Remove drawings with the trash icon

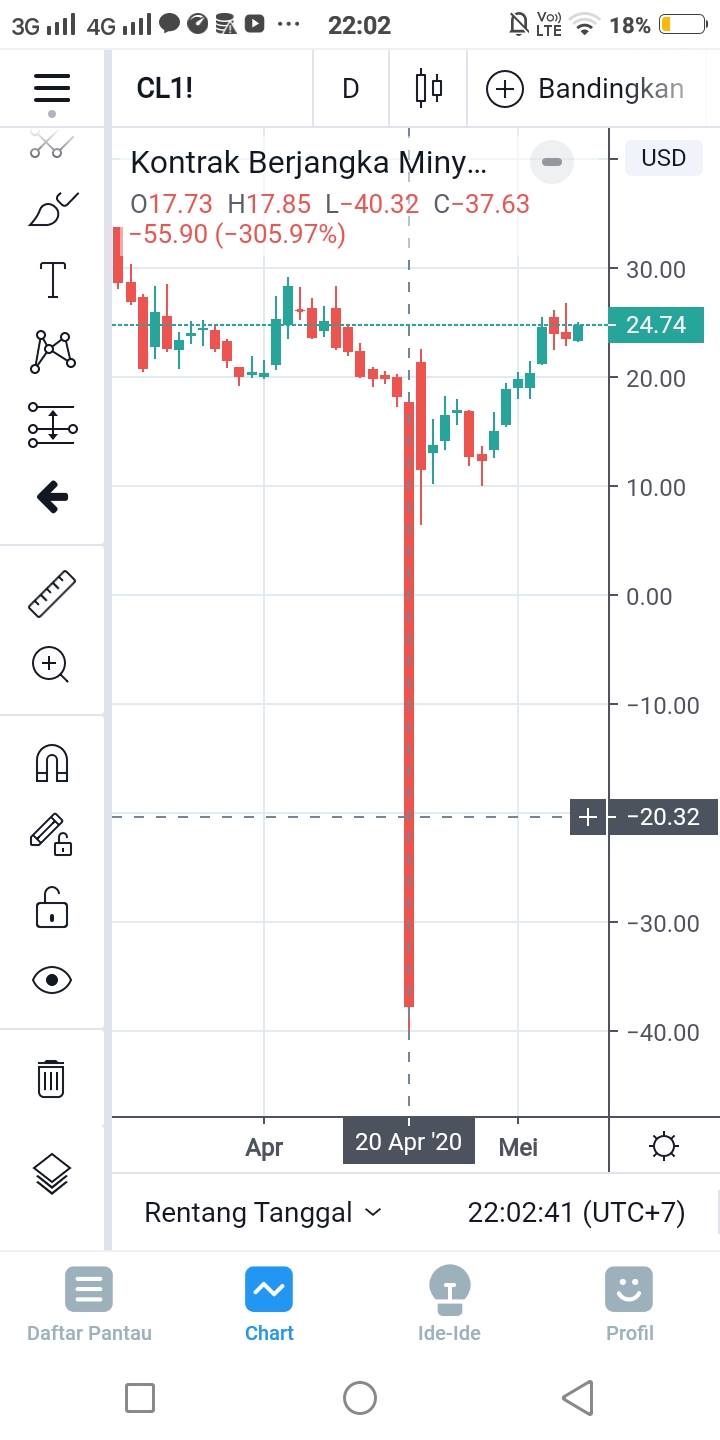[x=51, y=1078]
